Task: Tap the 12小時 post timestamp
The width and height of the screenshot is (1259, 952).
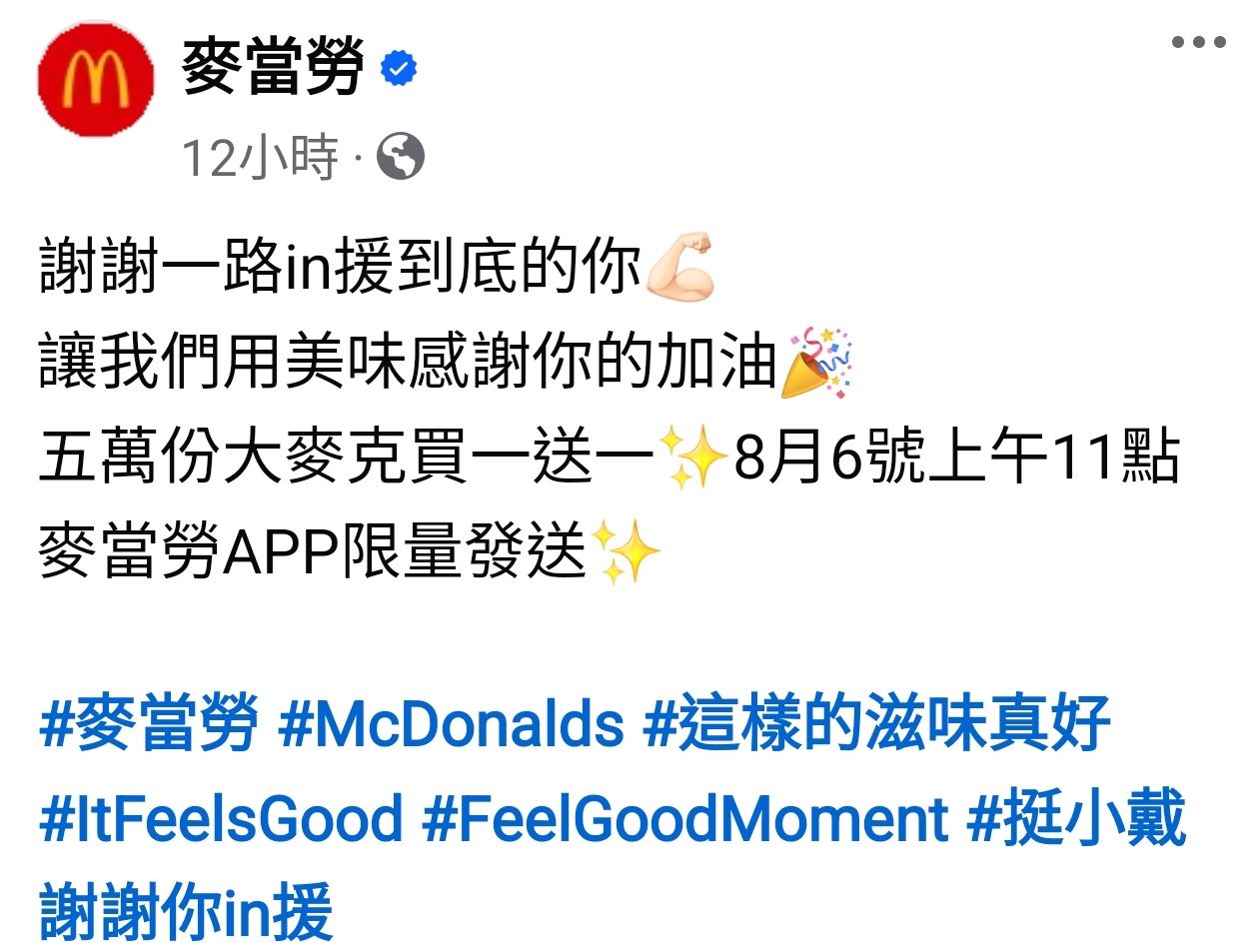Action: pos(260,158)
